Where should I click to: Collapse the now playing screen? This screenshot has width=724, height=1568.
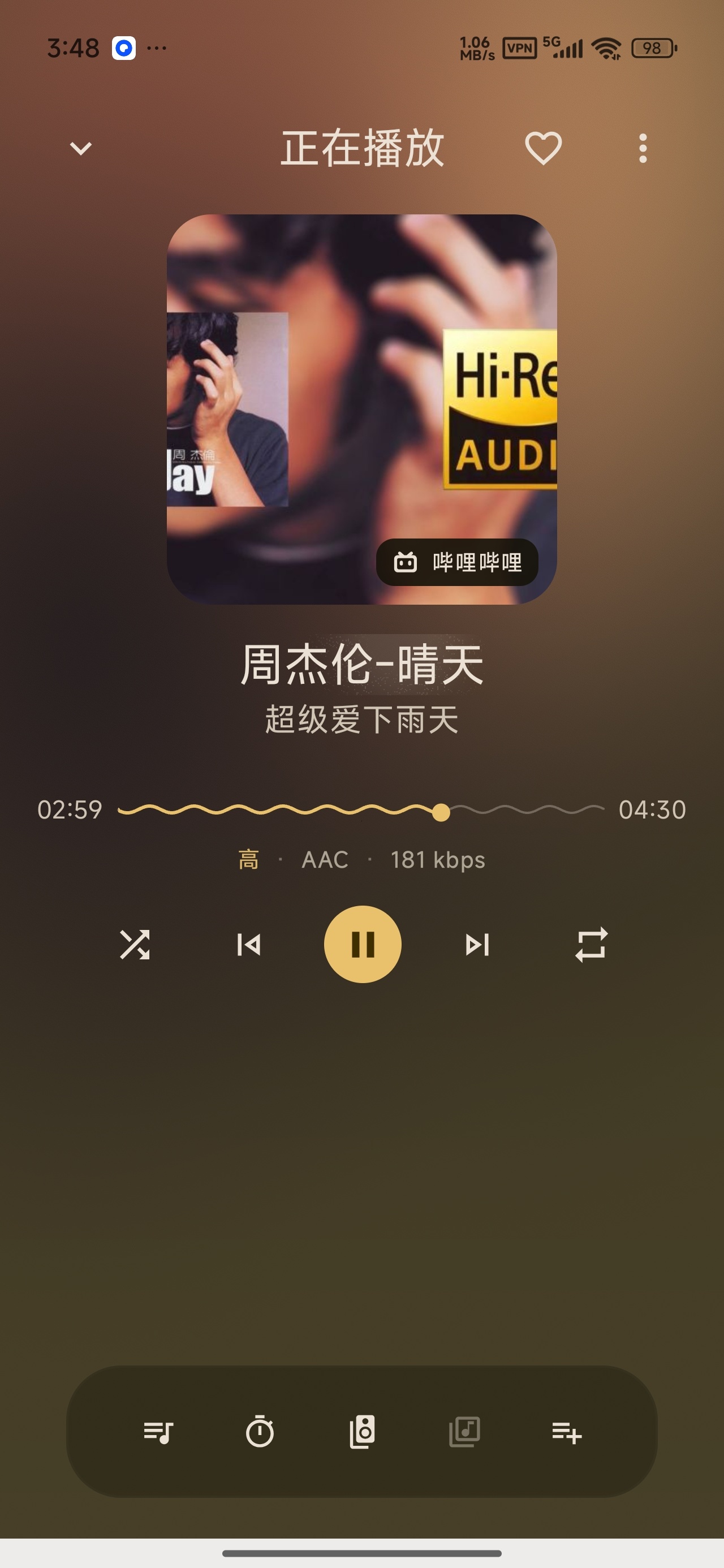80,149
